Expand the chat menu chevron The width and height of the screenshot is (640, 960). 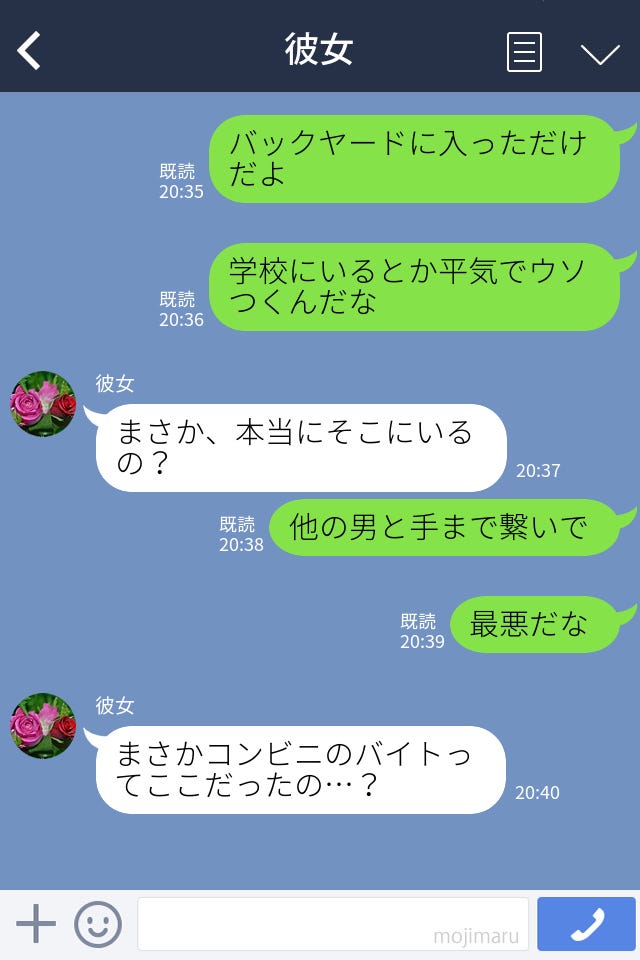tap(600, 53)
